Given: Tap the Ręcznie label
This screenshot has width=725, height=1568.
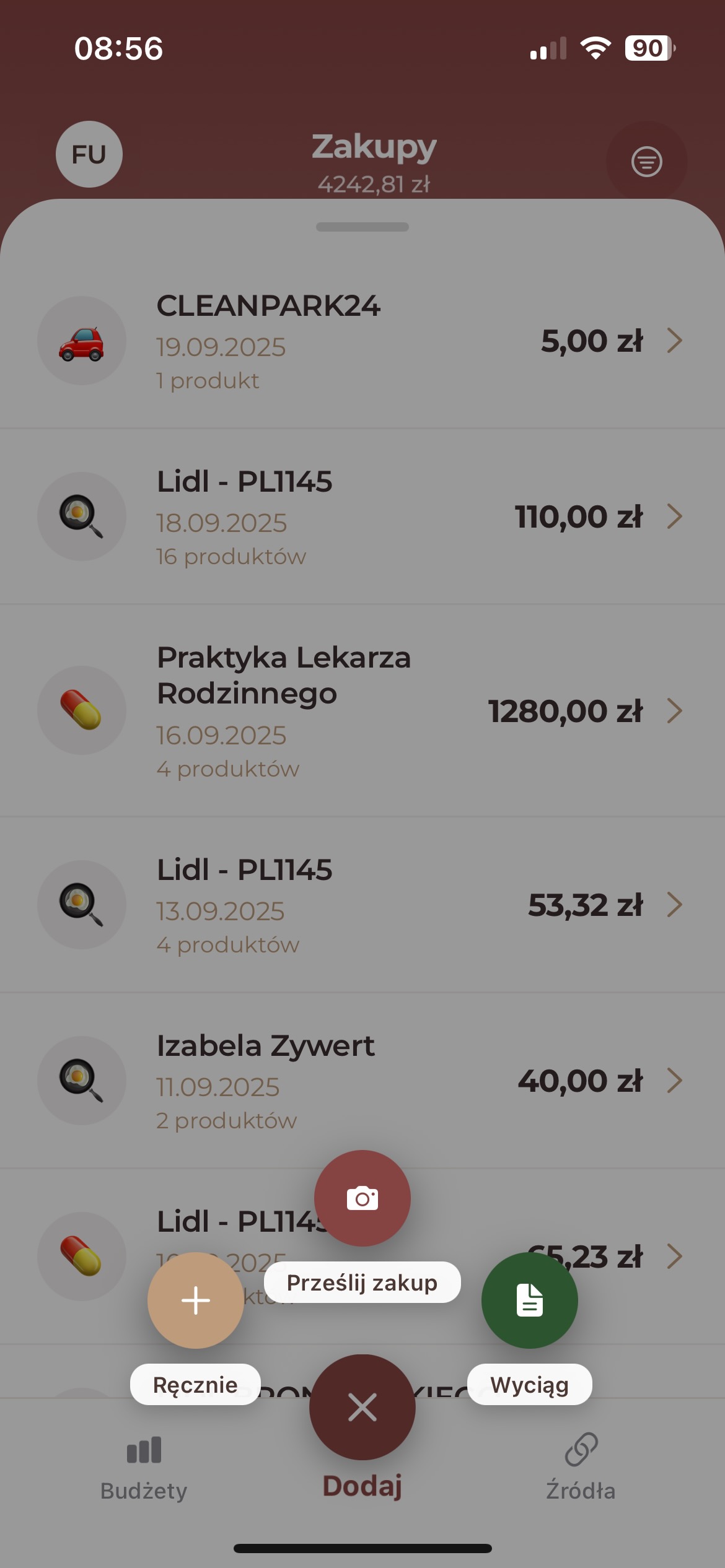Looking at the screenshot, I should pos(195,1384).
